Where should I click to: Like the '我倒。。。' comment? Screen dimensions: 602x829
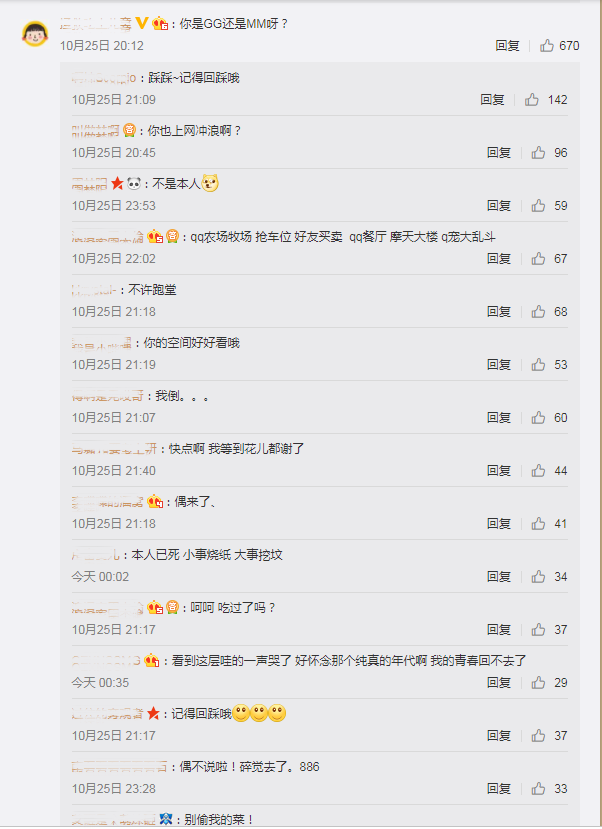pyautogui.click(x=539, y=418)
